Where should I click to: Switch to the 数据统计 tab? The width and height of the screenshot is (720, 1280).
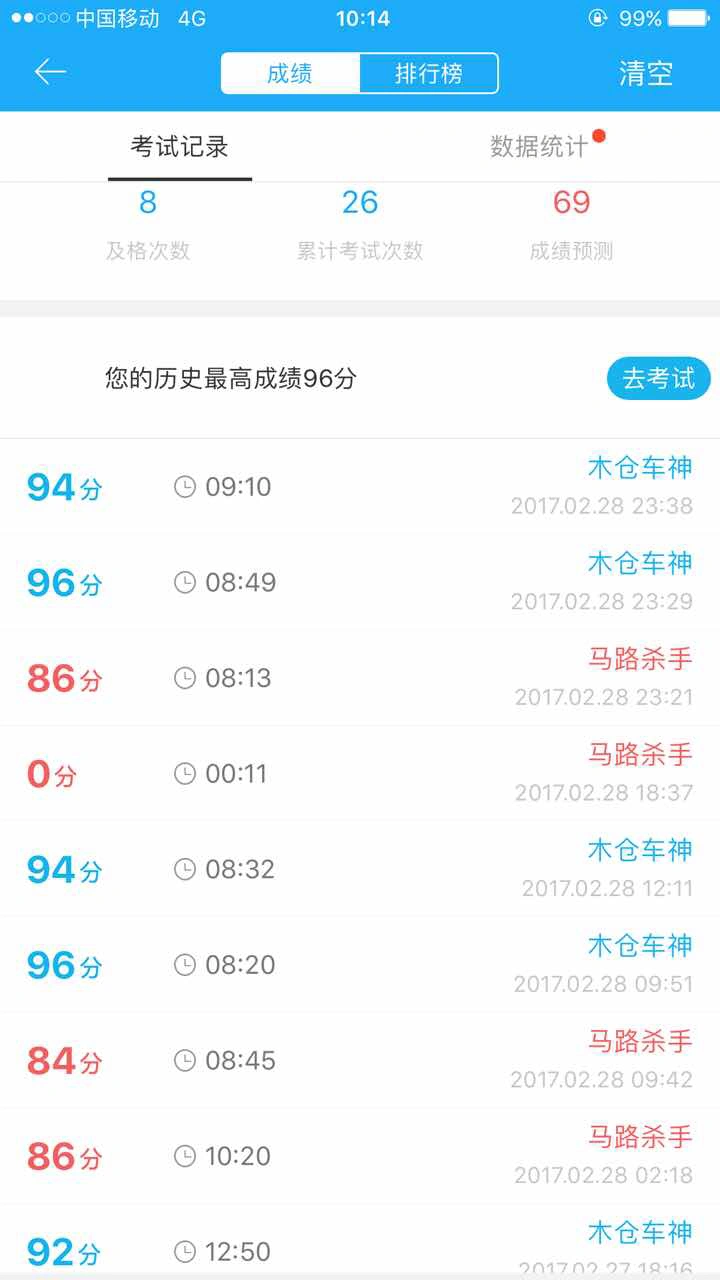[x=539, y=147]
